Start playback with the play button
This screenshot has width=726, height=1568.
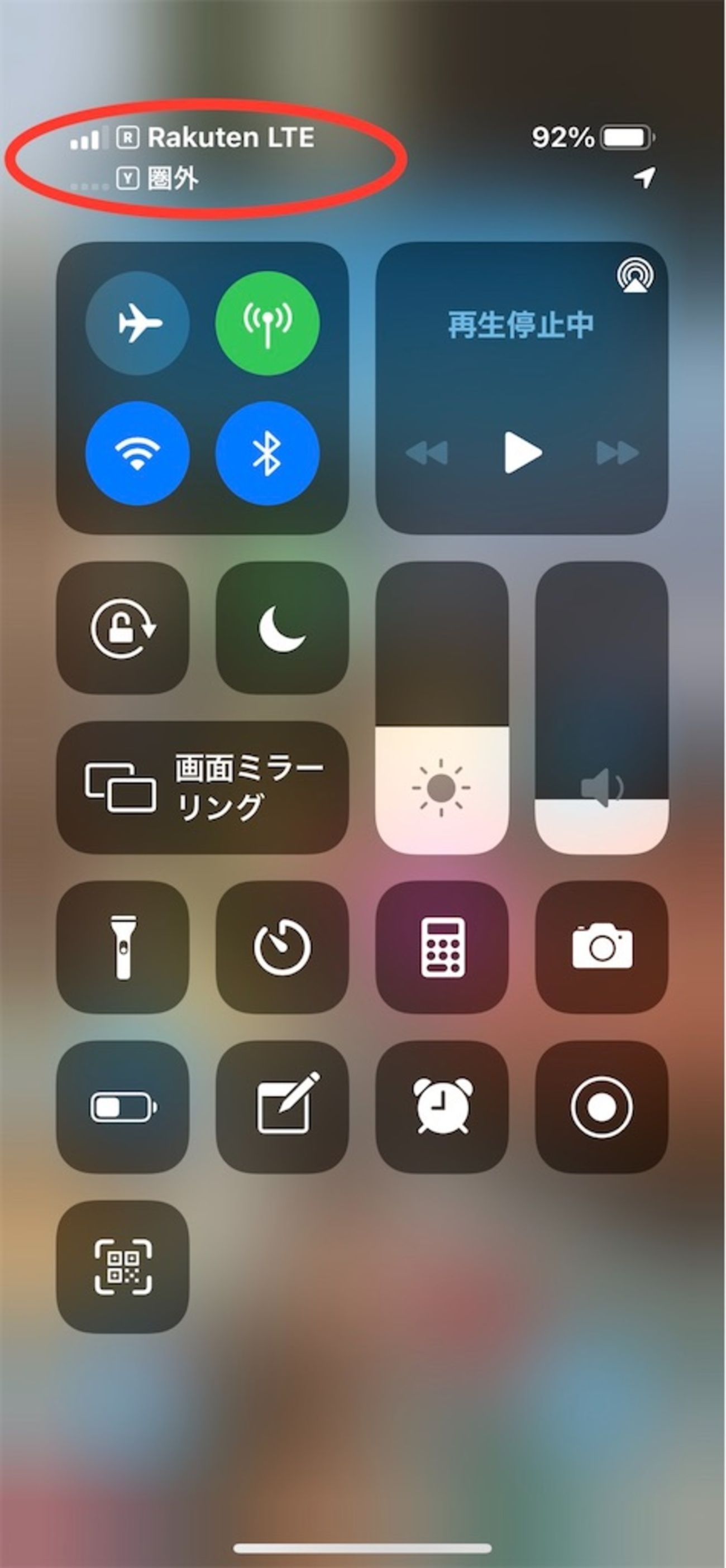[522, 452]
